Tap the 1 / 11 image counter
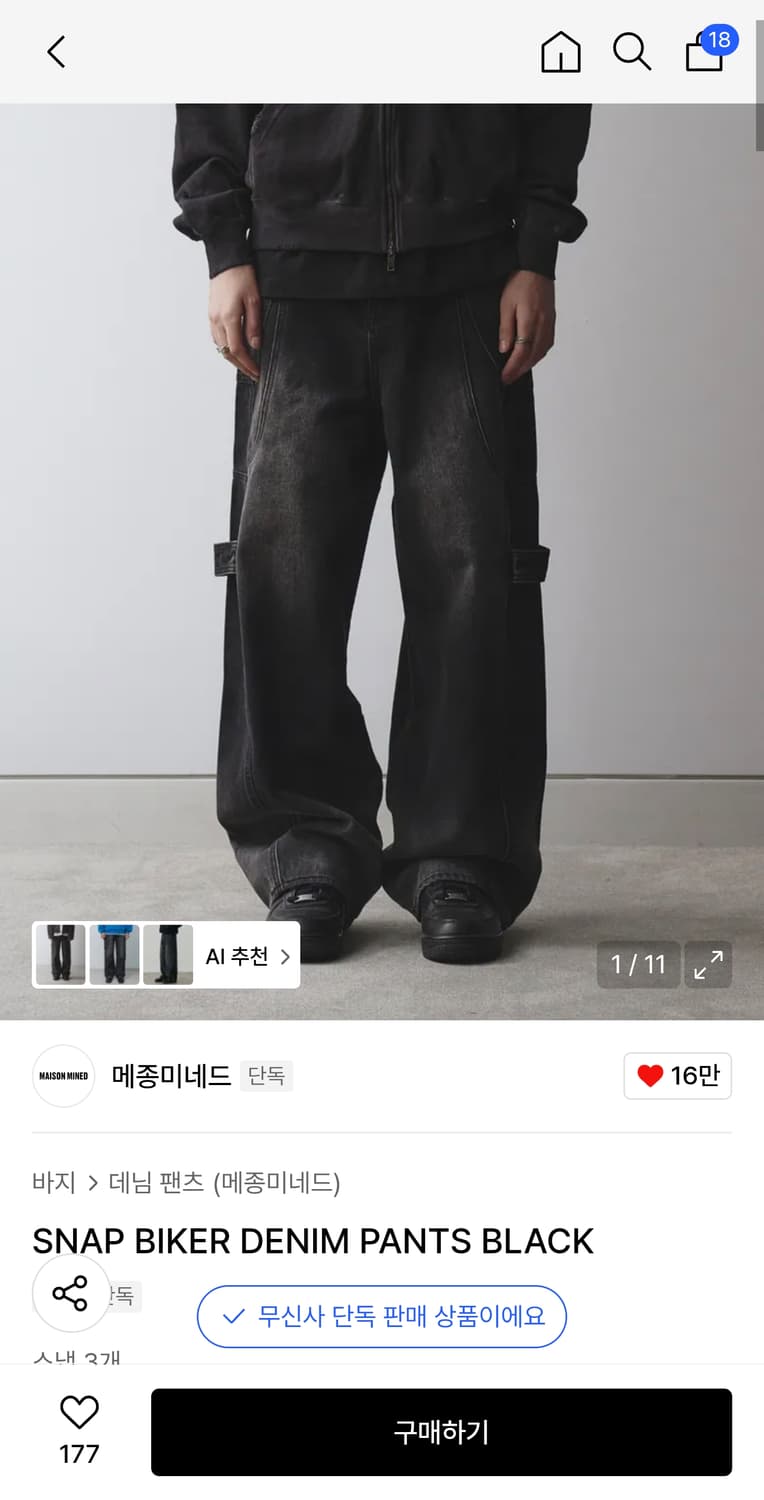764x1500 pixels. point(638,965)
